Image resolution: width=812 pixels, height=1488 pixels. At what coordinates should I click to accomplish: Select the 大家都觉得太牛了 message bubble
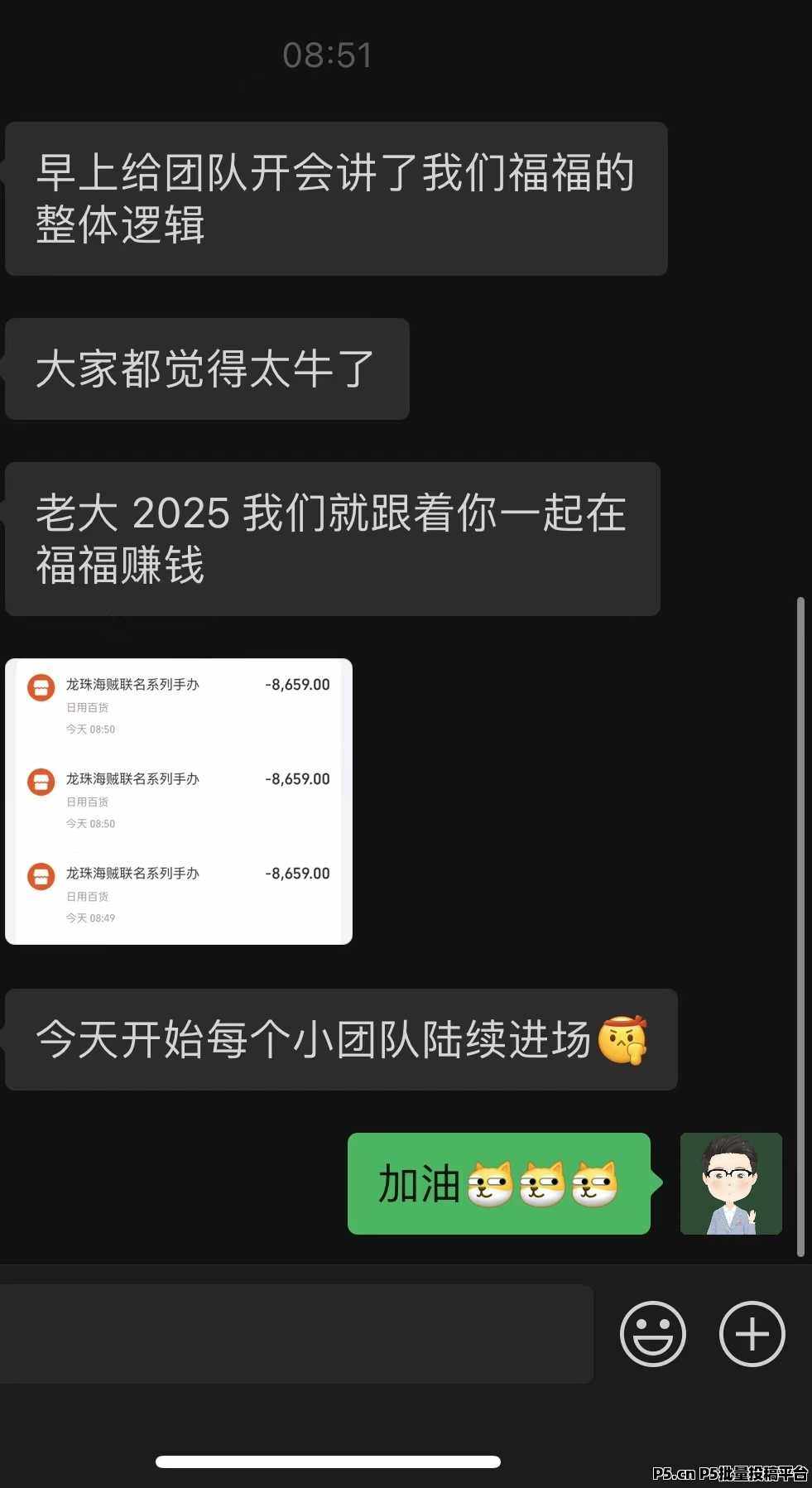coord(205,369)
